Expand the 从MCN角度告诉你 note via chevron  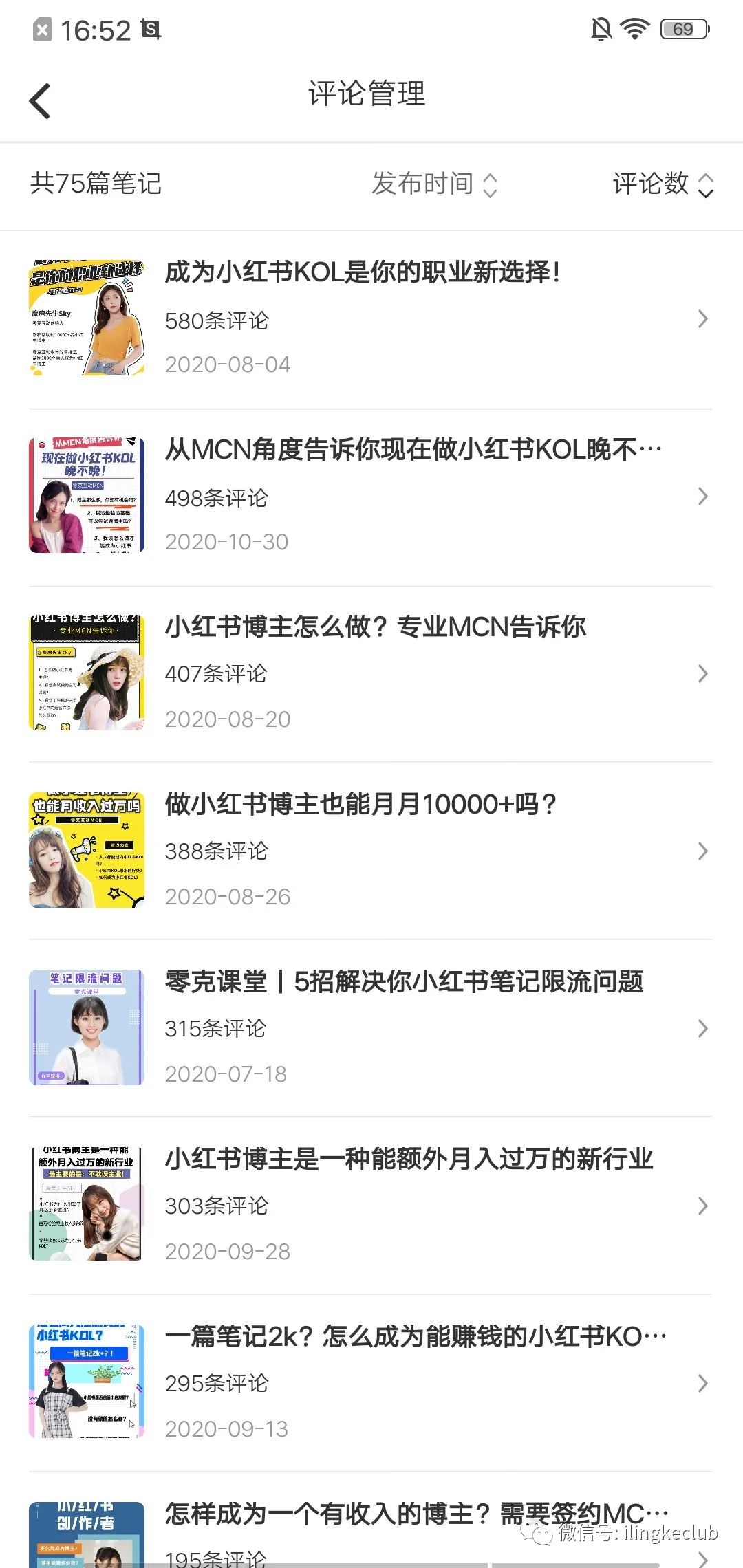pyautogui.click(x=702, y=496)
